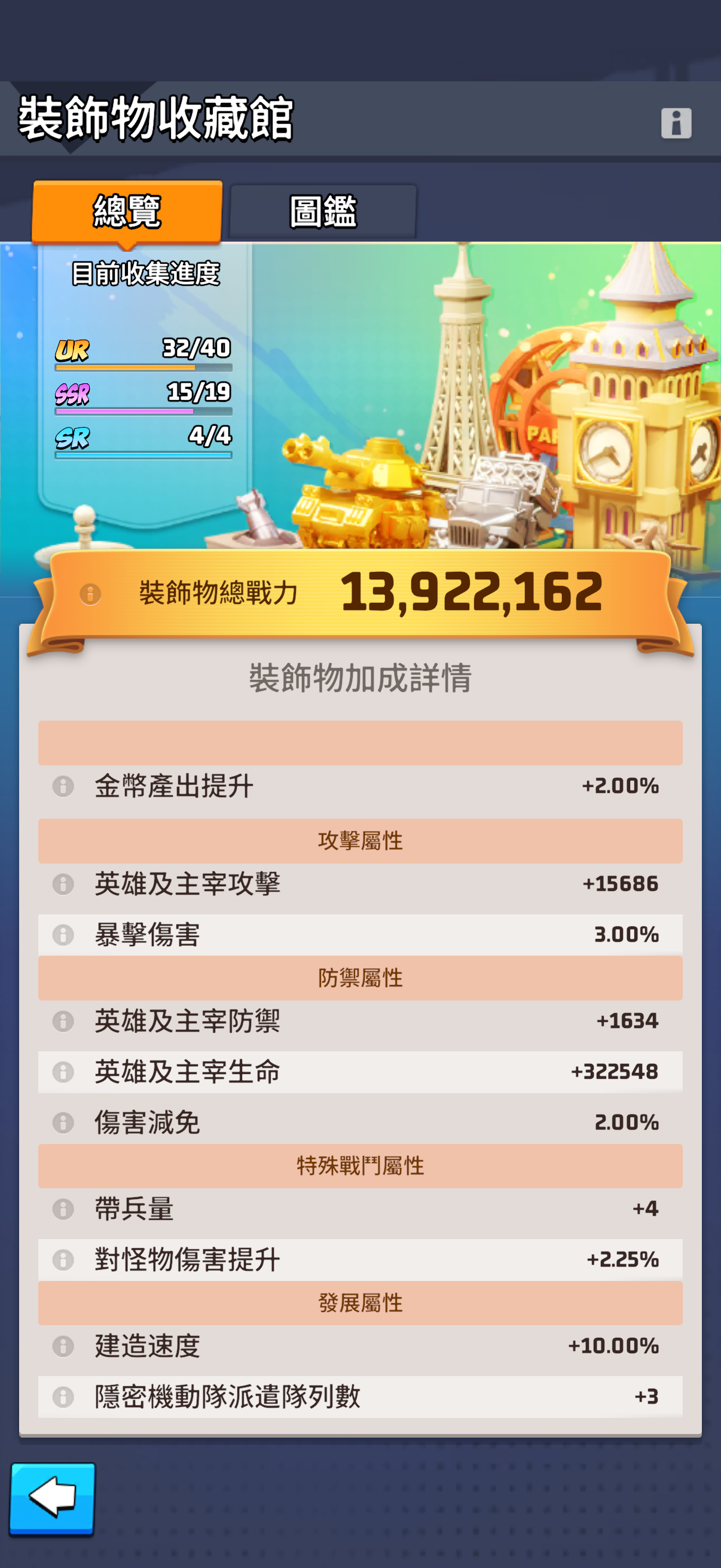Open info for 英雄及主宰生命

pyautogui.click(x=63, y=1071)
